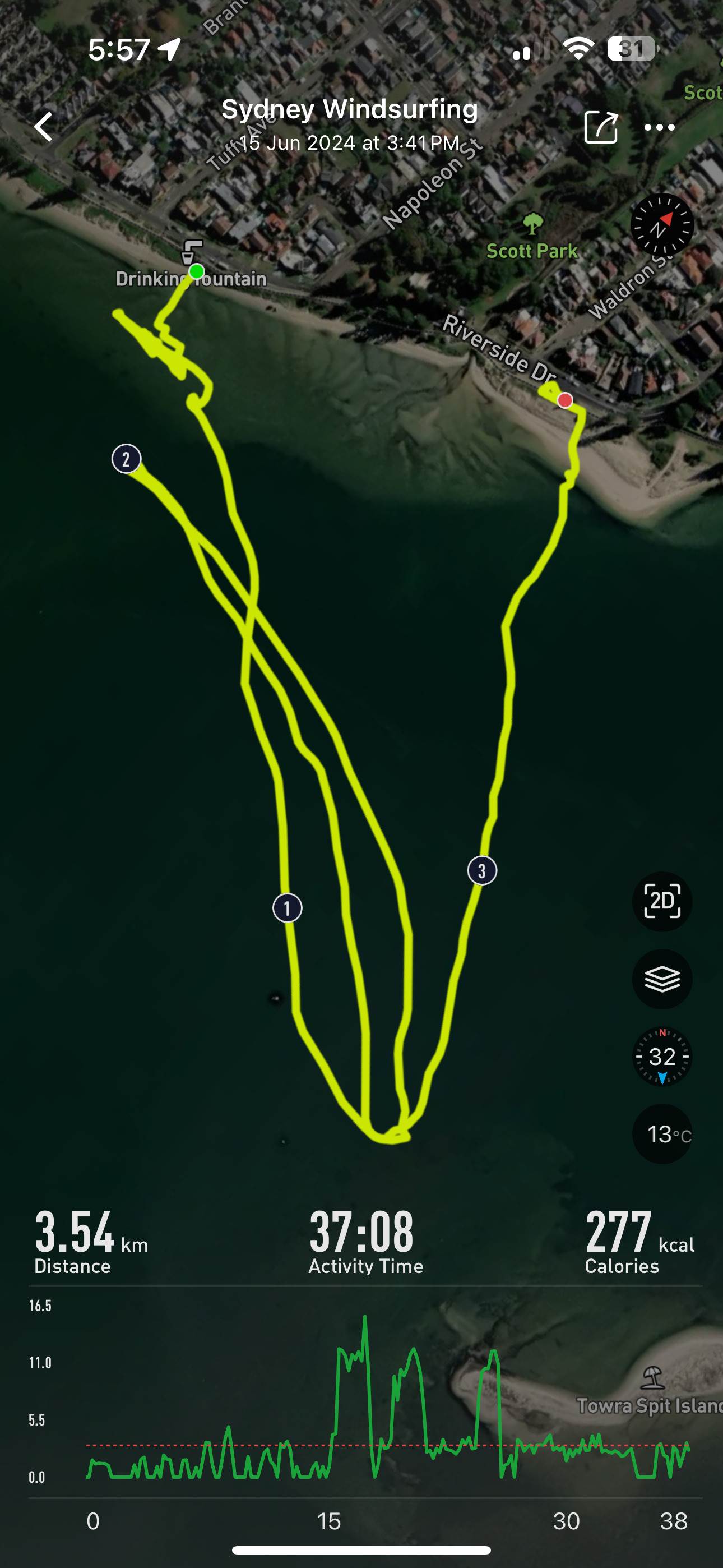
Task: Tap the wind direction 32 indicator
Action: coord(661,1056)
